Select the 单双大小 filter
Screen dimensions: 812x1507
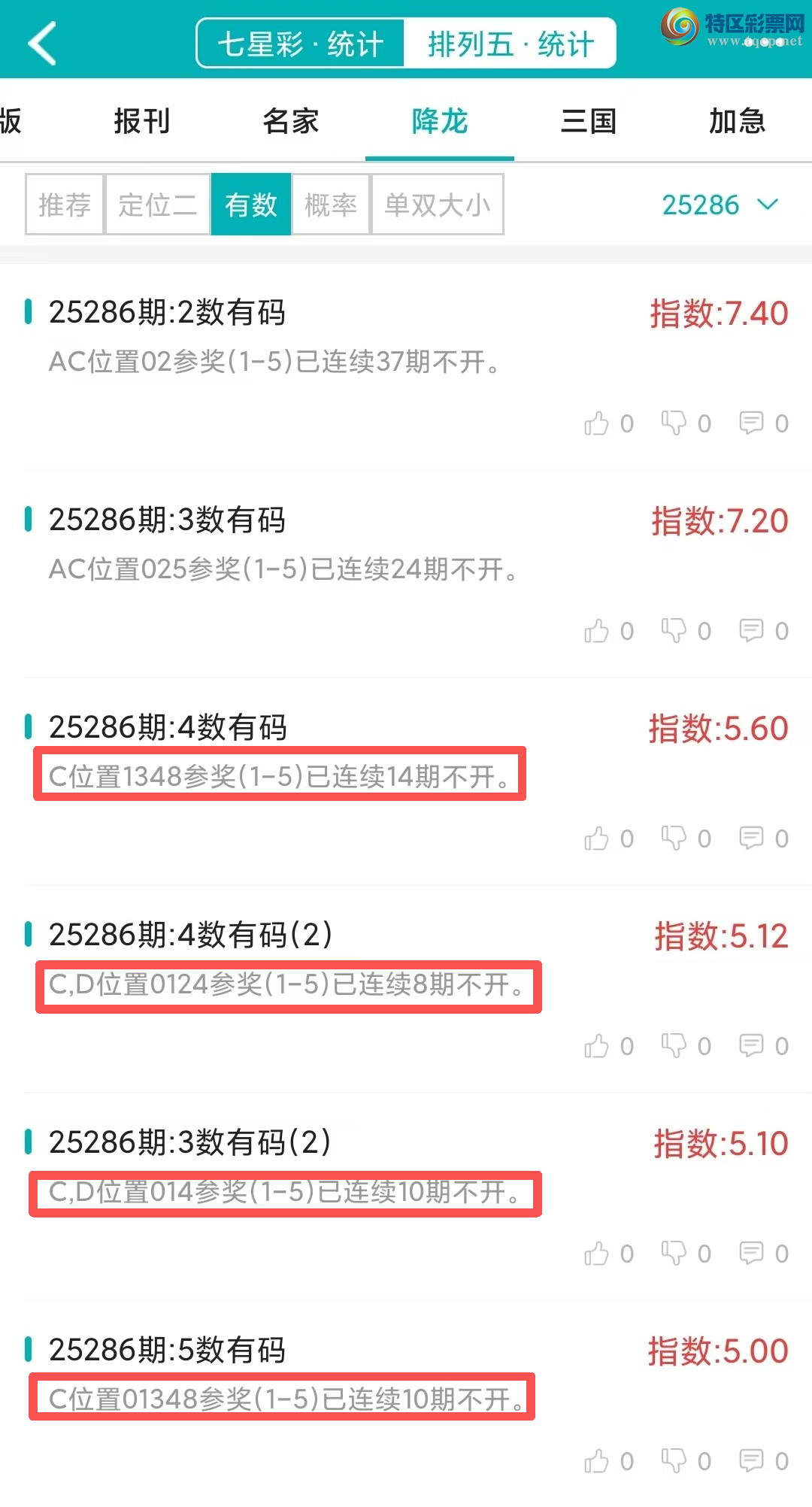click(x=438, y=205)
